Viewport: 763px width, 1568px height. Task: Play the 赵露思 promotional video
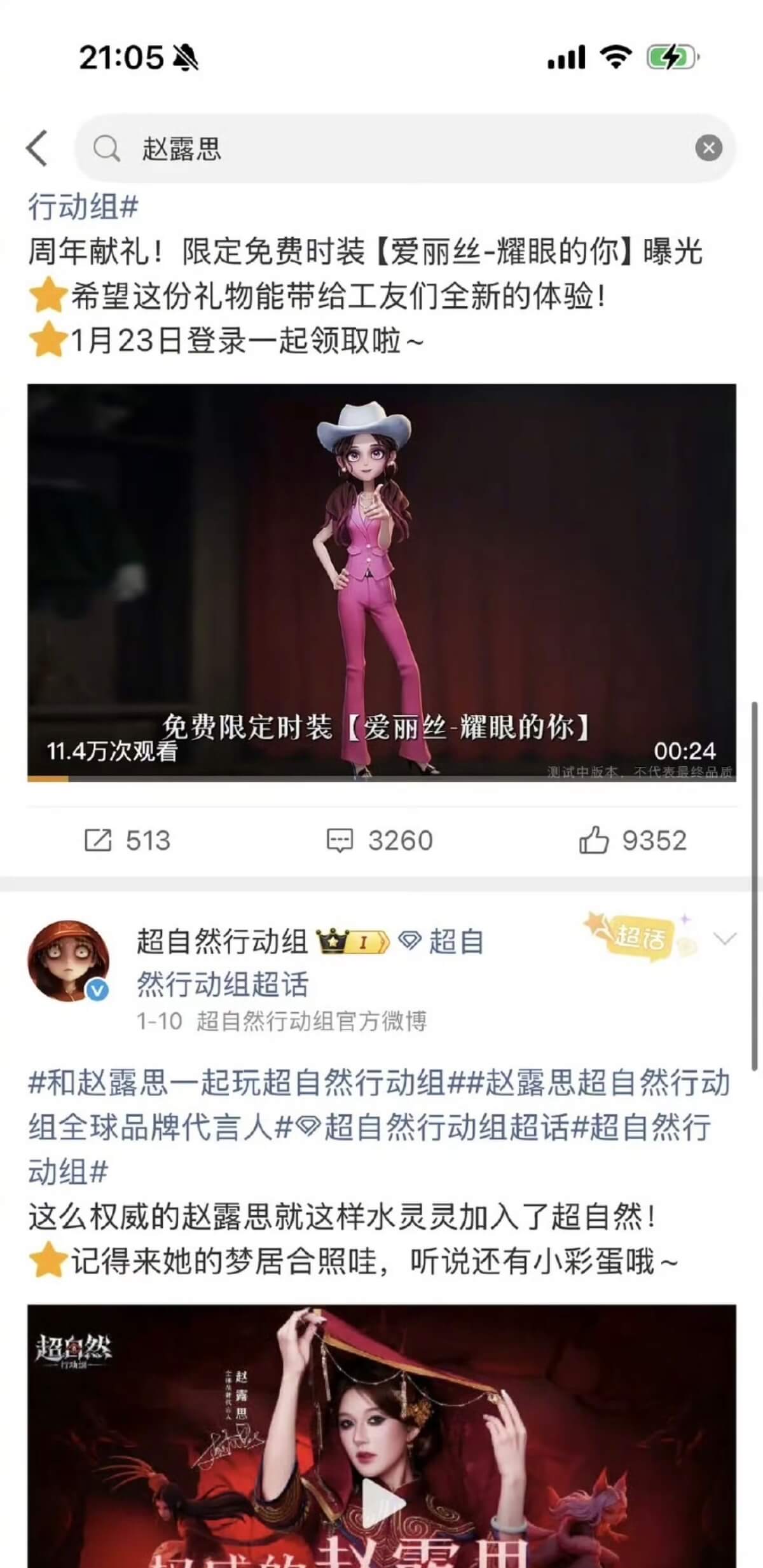[x=381, y=1502]
